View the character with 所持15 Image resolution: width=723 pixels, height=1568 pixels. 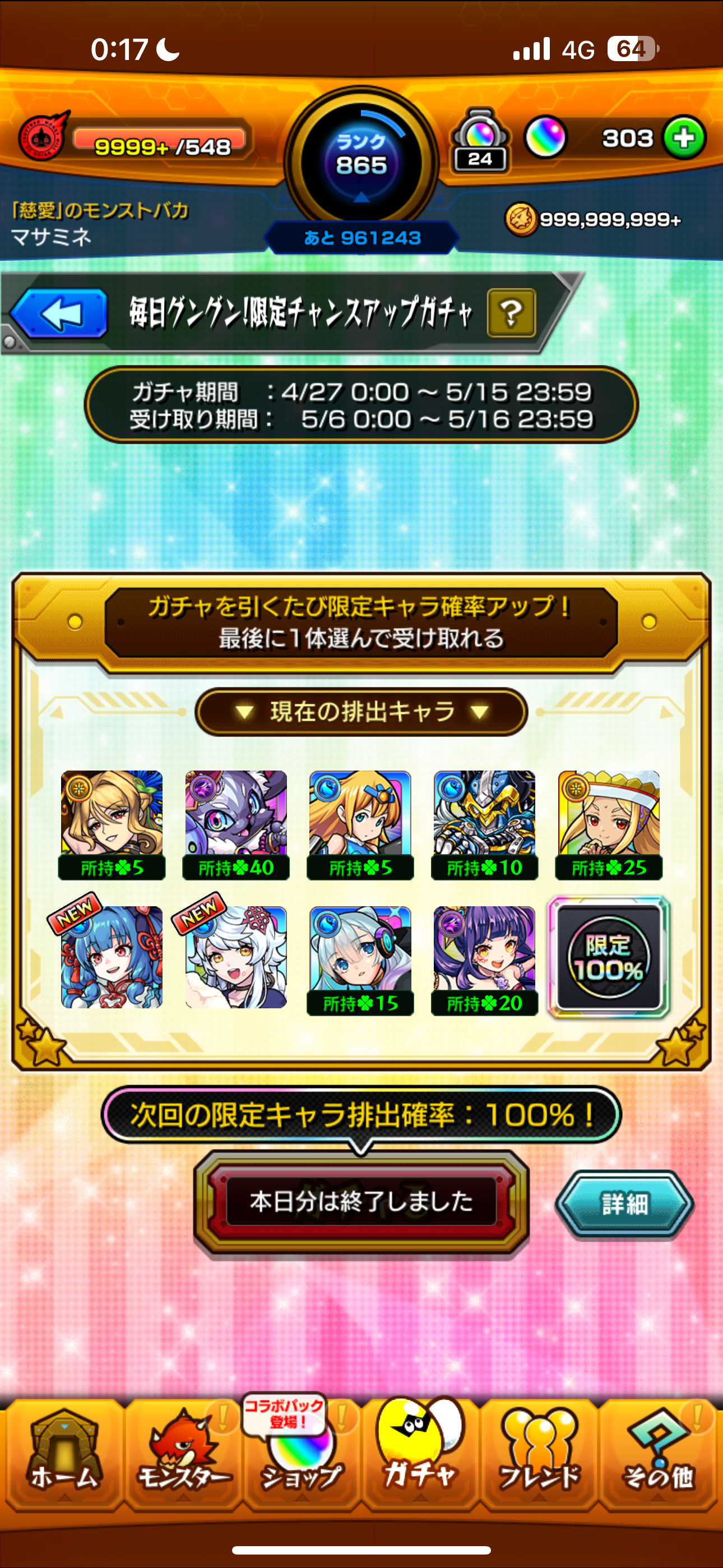(x=360, y=961)
